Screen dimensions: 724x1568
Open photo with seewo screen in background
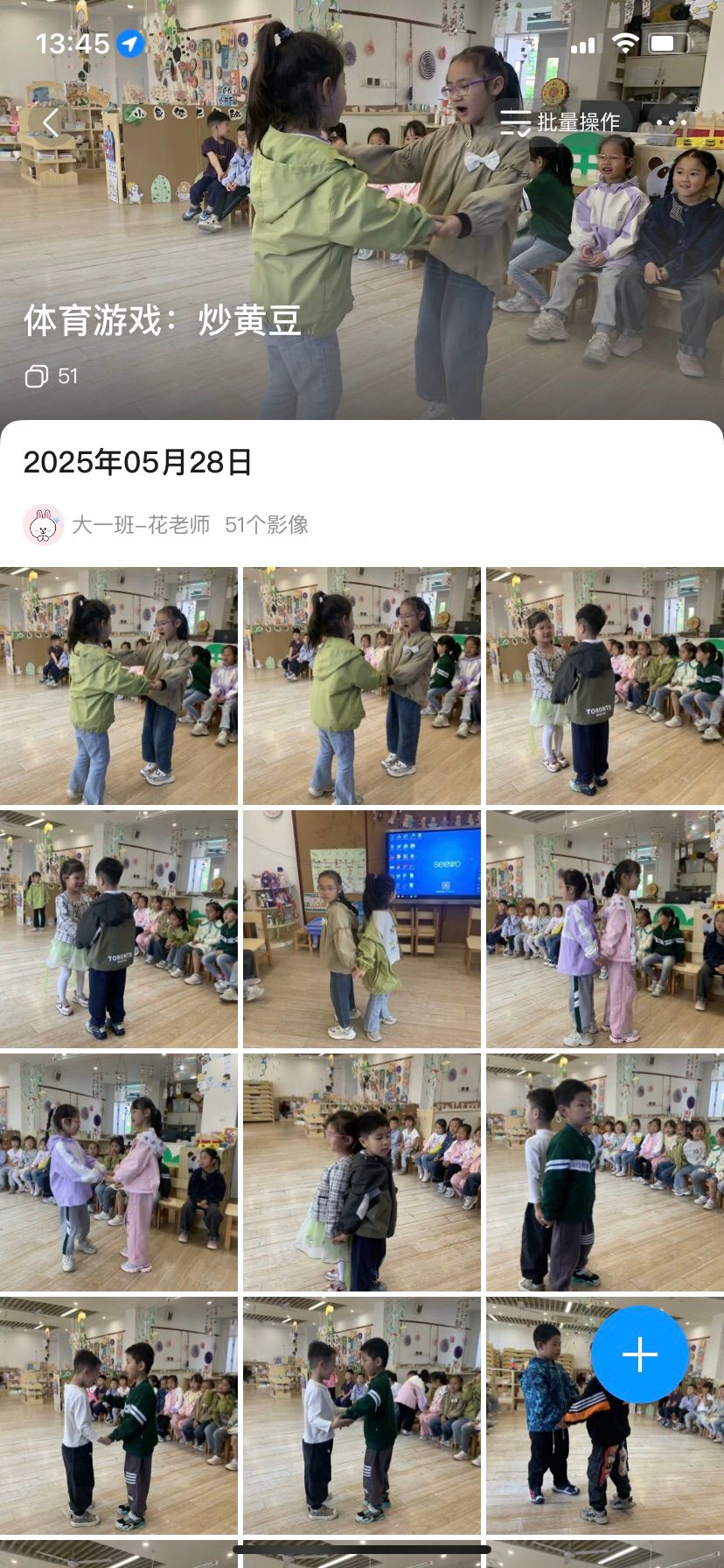[361, 929]
